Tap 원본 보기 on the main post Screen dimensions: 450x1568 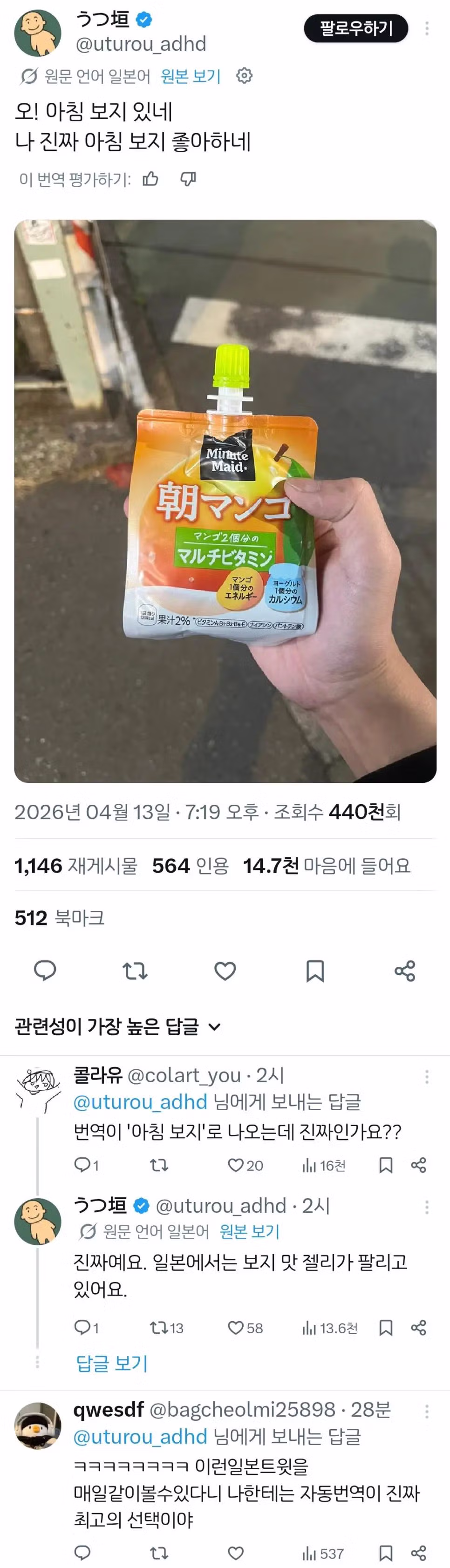191,76
